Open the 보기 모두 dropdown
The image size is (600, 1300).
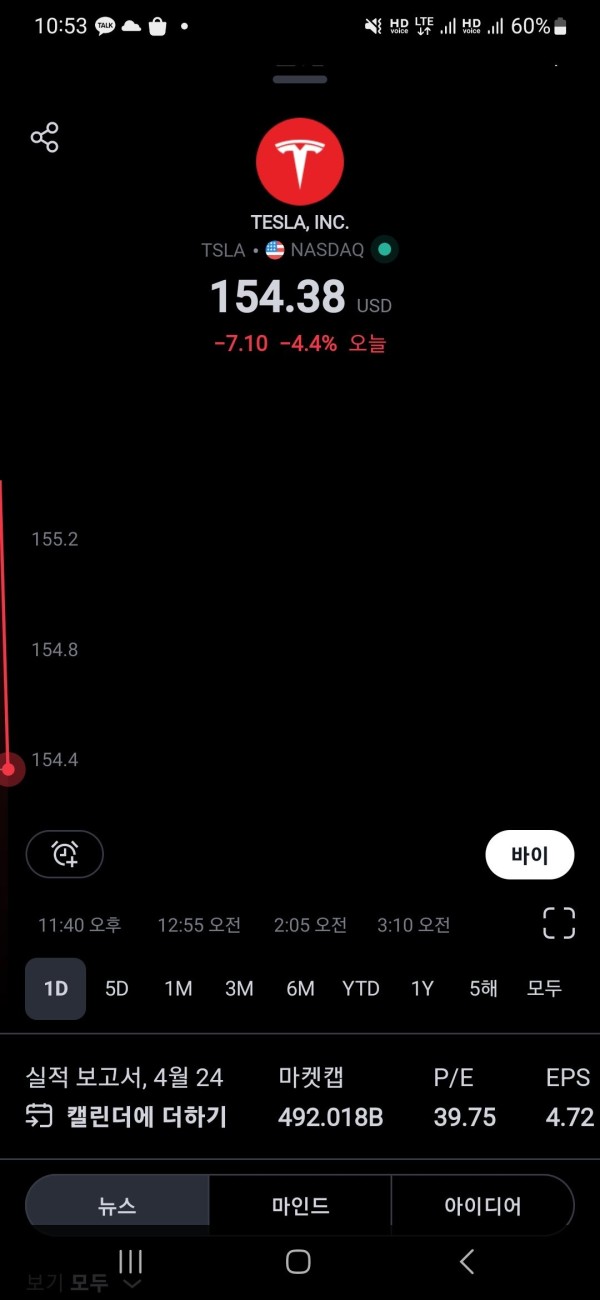85,1284
